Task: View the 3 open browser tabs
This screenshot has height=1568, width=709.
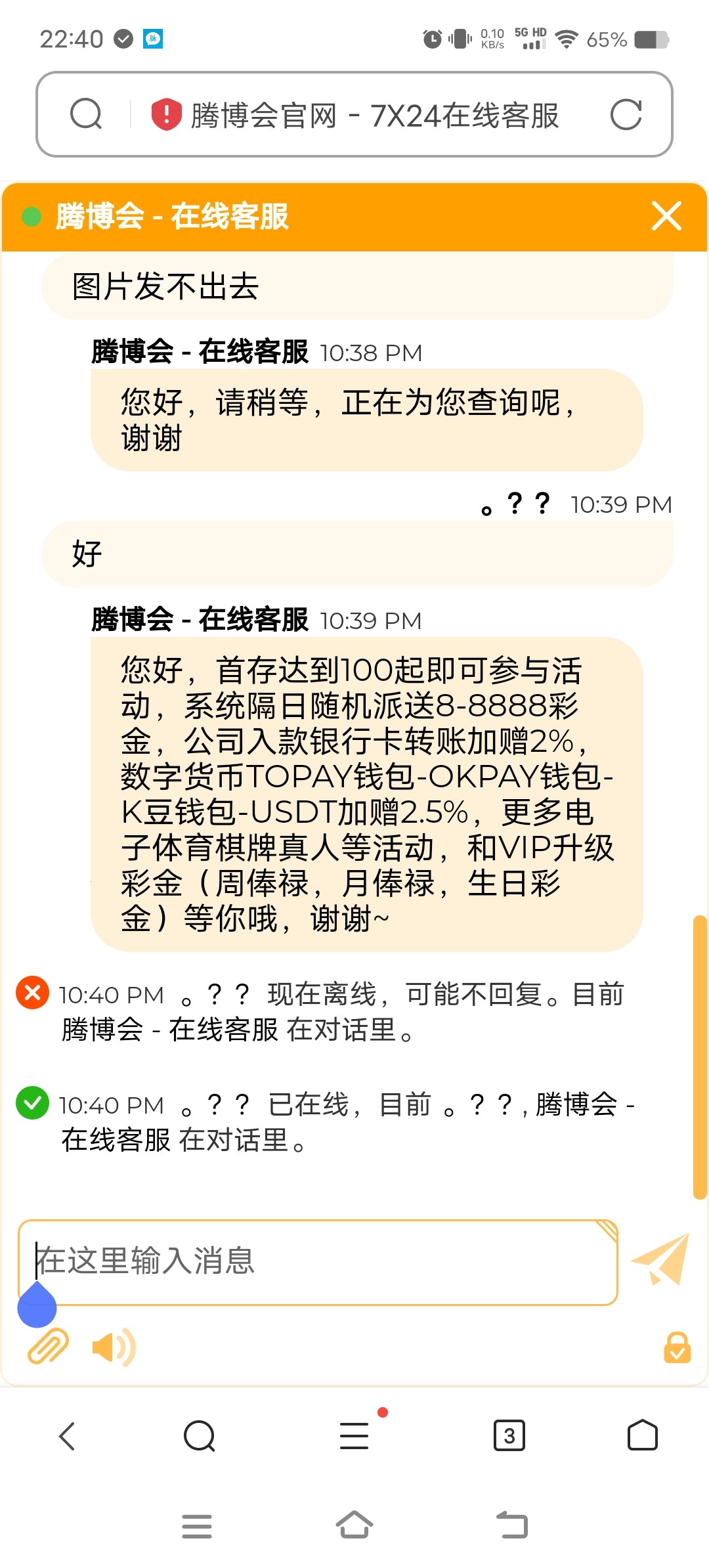Action: (x=509, y=1435)
